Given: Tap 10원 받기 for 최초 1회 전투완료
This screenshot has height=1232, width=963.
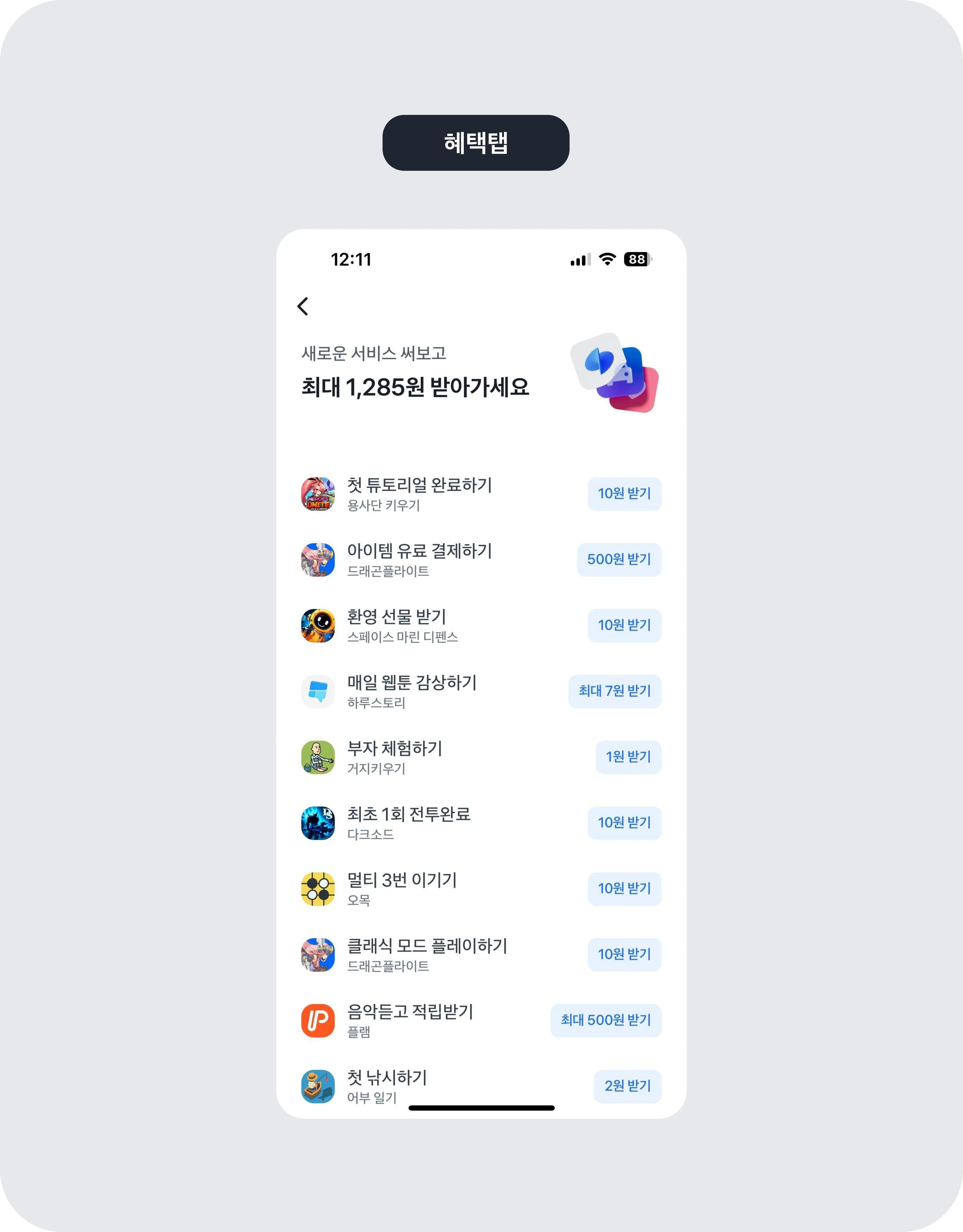Looking at the screenshot, I should click(x=624, y=823).
